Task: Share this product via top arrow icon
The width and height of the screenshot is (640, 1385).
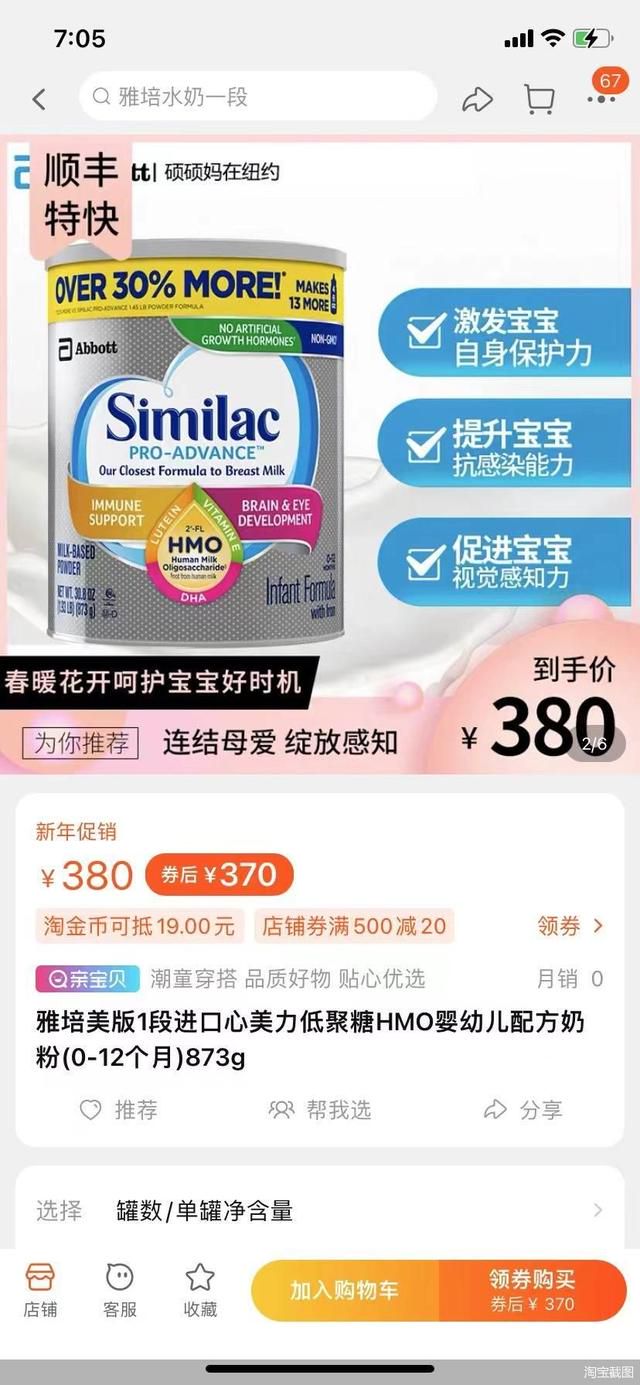Action: point(477,98)
